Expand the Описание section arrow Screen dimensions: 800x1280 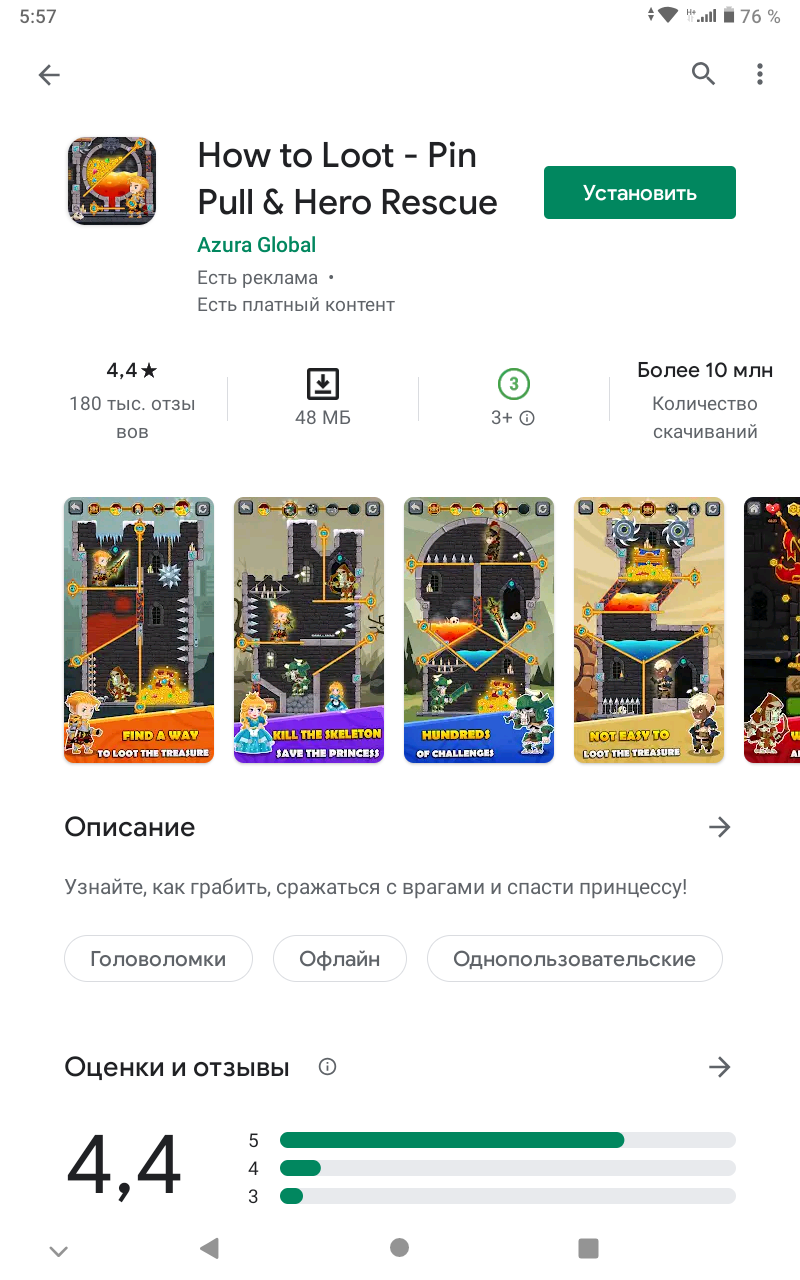click(719, 827)
